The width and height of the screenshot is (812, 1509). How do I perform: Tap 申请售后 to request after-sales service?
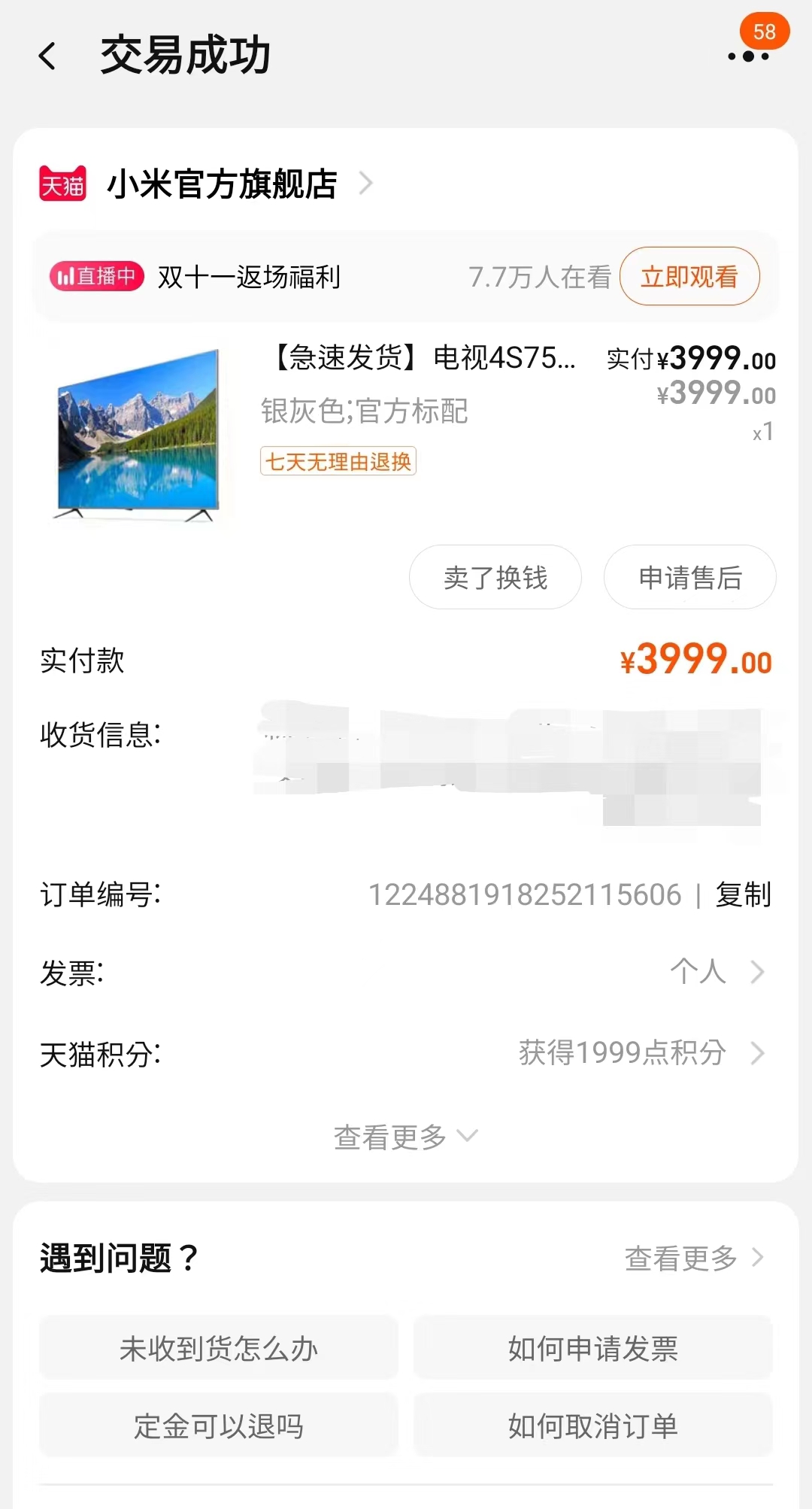689,578
